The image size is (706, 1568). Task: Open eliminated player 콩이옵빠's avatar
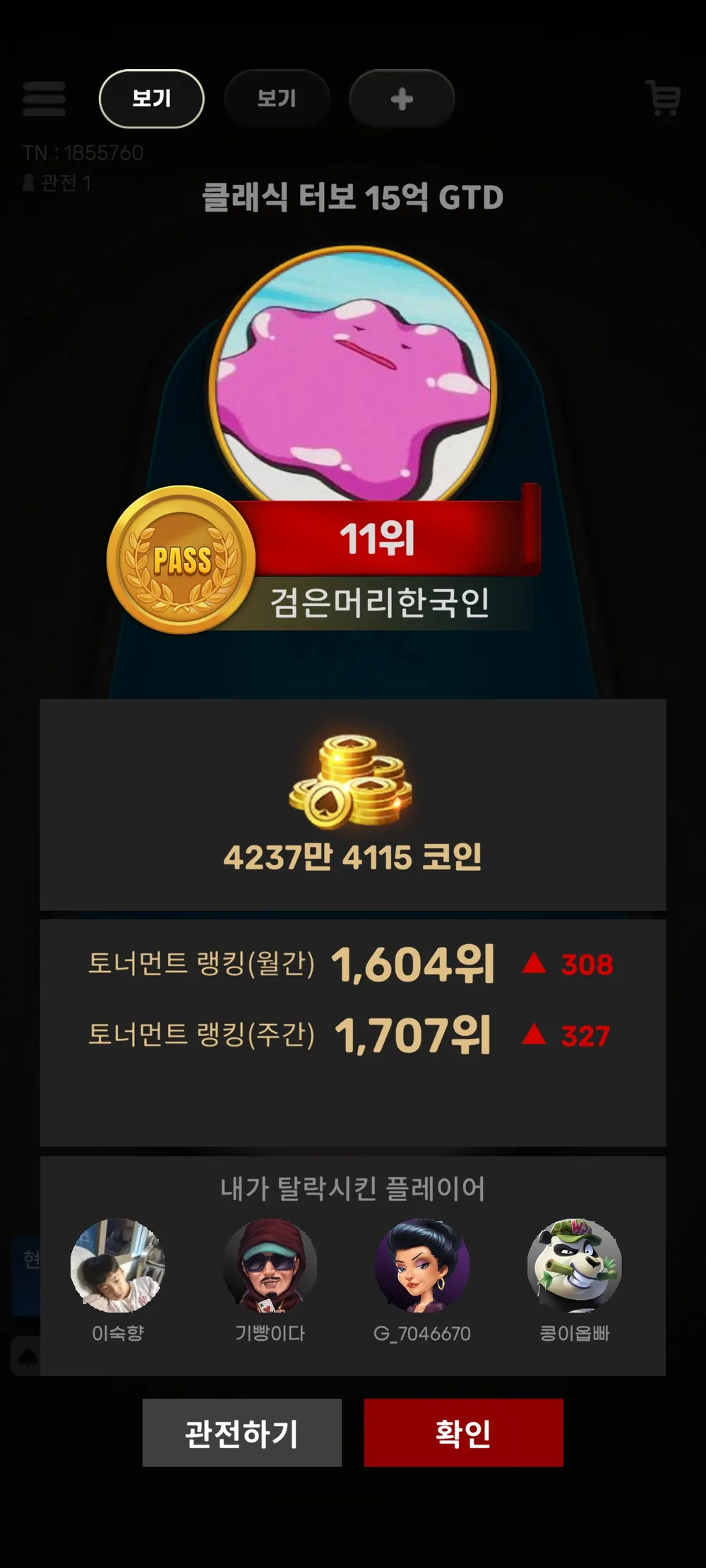click(x=574, y=1265)
